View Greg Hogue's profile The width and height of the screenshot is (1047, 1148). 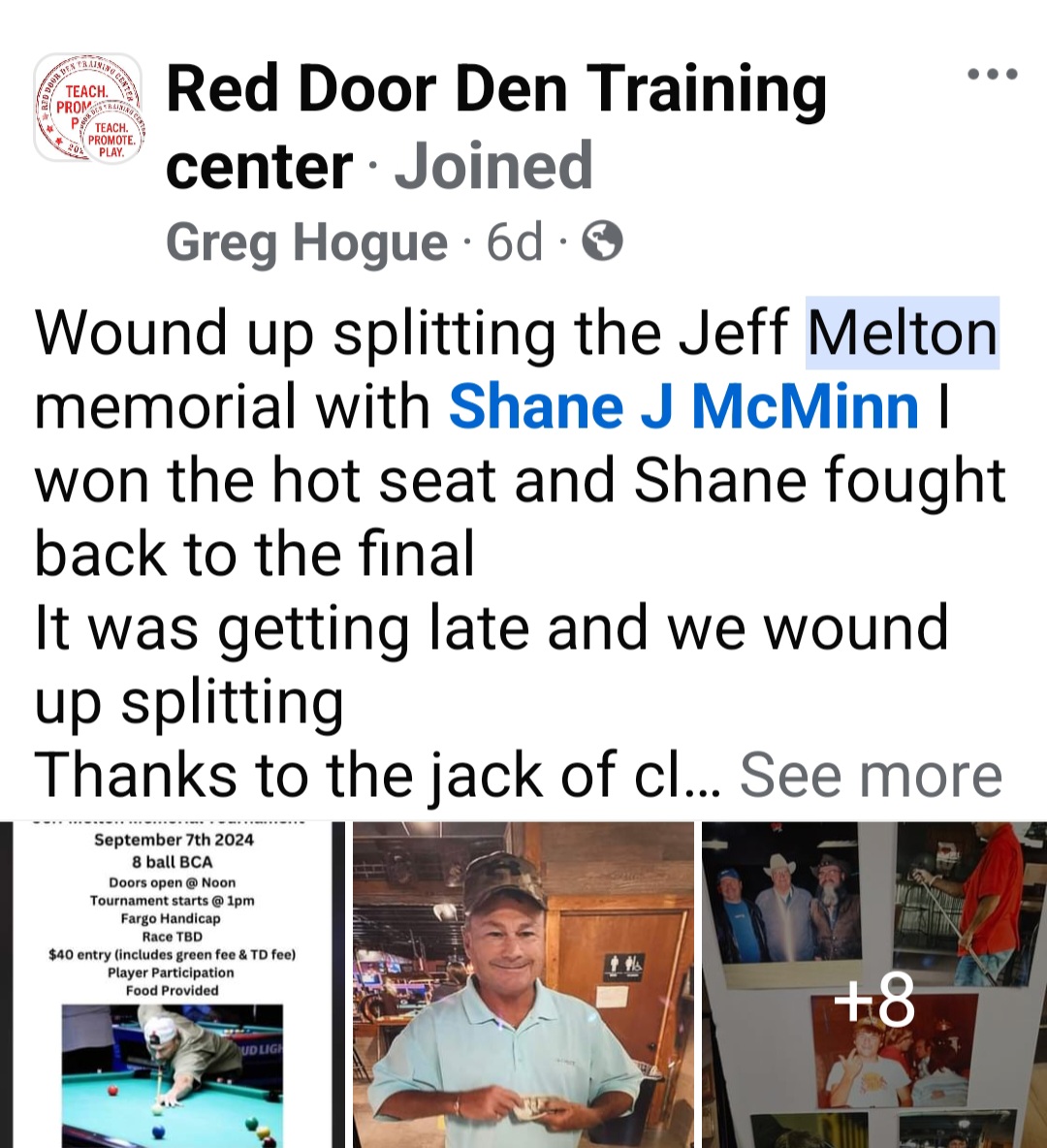306,242
